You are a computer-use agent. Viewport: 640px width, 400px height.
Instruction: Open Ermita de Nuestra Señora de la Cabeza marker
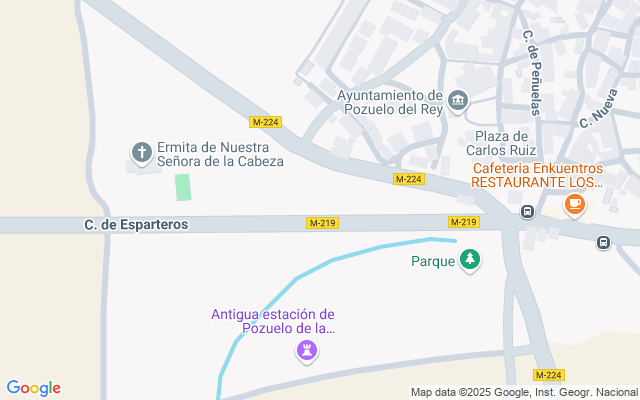(142, 153)
